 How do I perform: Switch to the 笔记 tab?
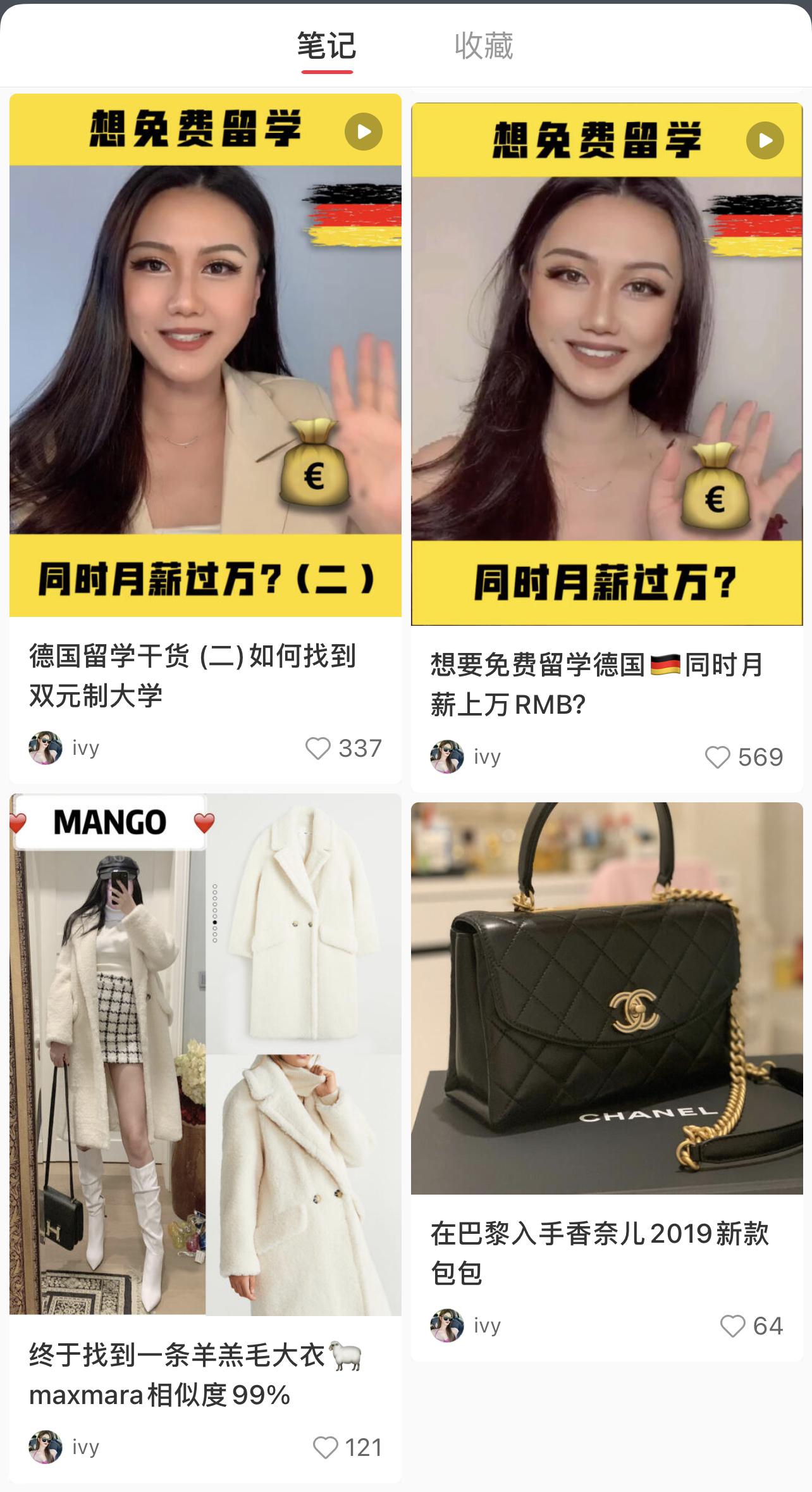click(326, 47)
